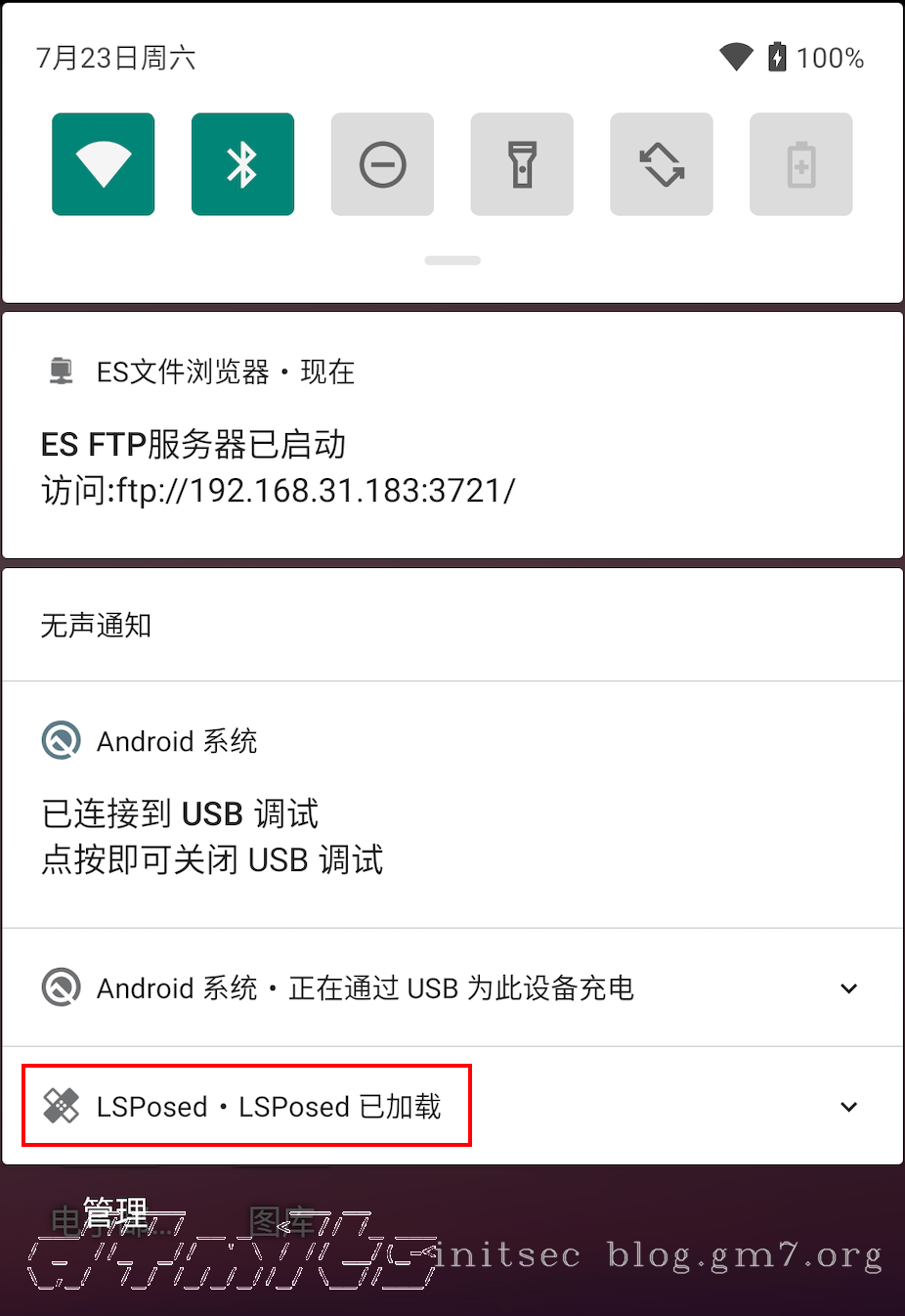
Task: Toggle the auto-rotate tile
Action: [x=662, y=164]
